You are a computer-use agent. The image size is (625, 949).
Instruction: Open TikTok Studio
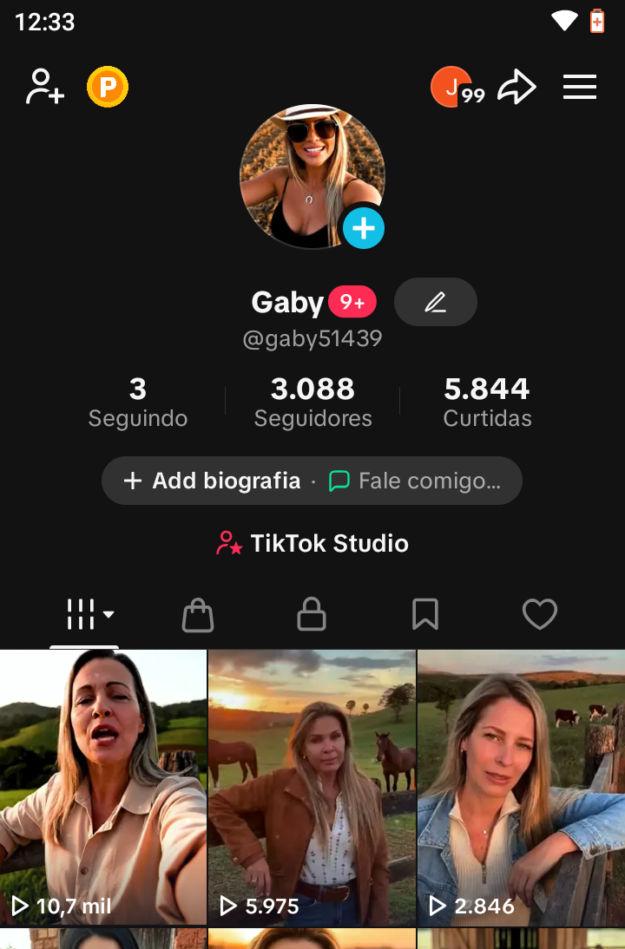313,544
